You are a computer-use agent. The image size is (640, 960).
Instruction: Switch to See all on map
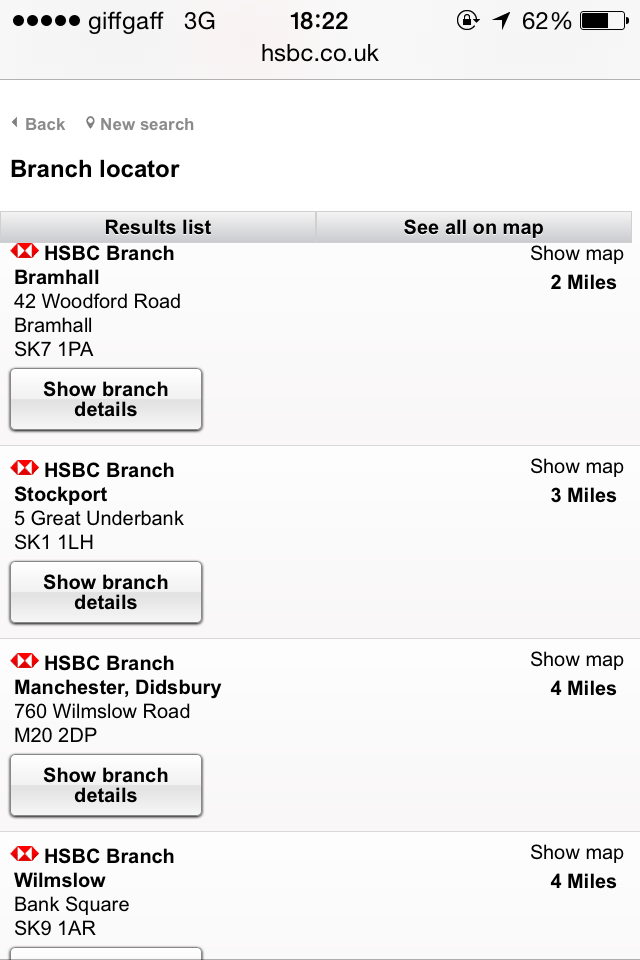(x=473, y=227)
